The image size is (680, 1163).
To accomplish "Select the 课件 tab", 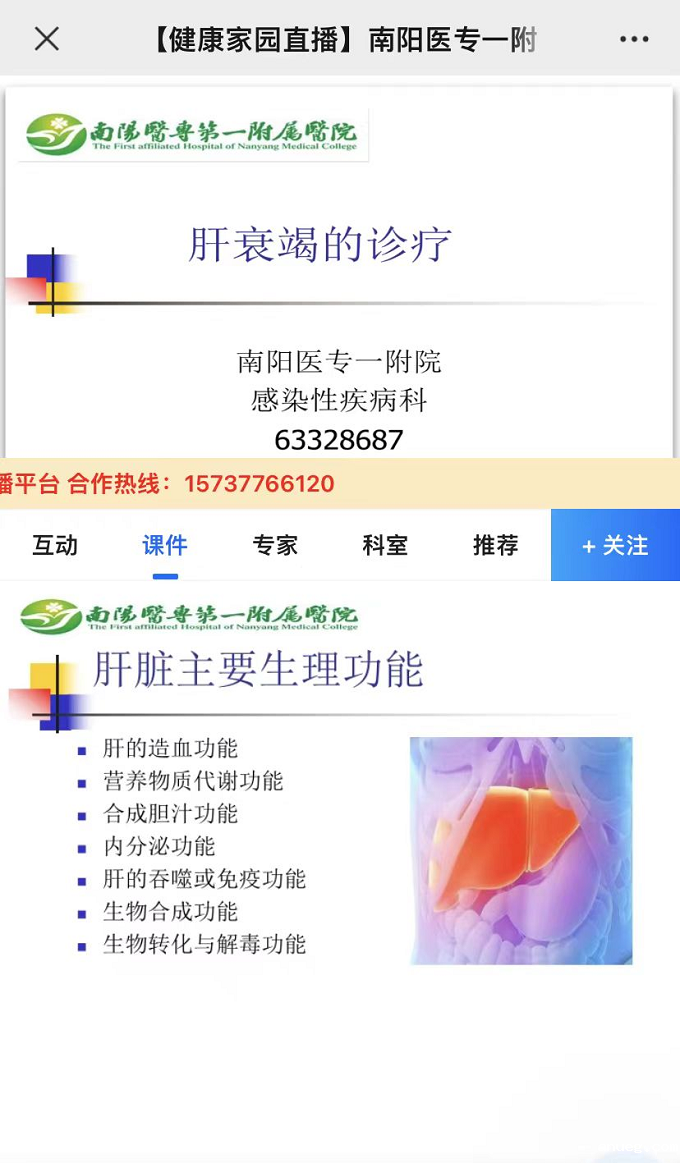I will coord(165,545).
